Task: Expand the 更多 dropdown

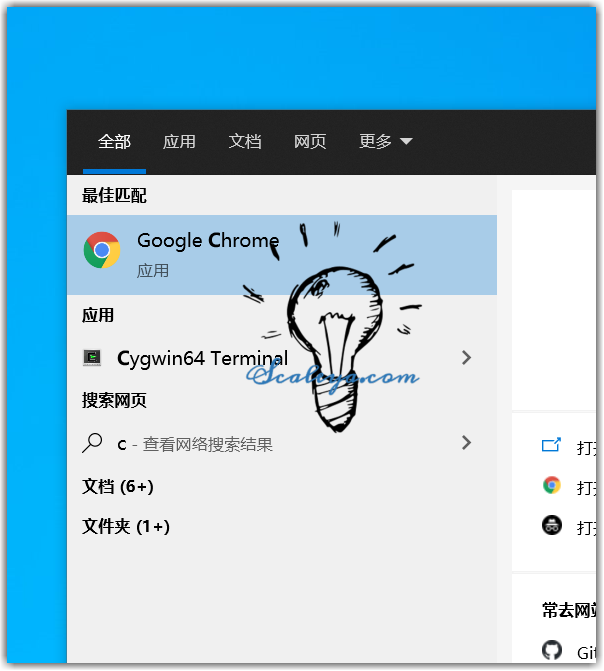Action: click(x=385, y=142)
